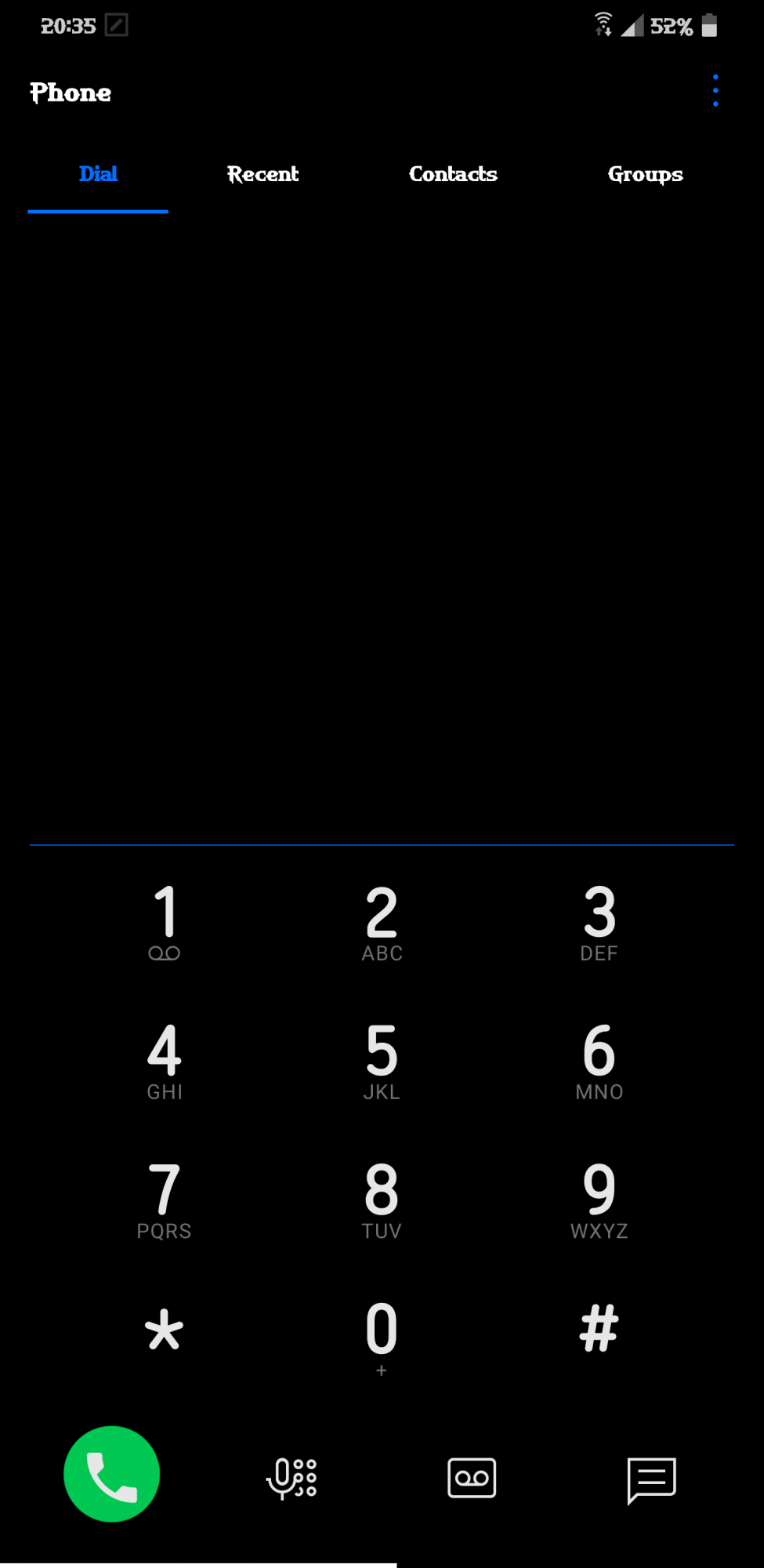Tap key 9 WXYZ
Screen dimensions: 764x1568
(x=599, y=1200)
